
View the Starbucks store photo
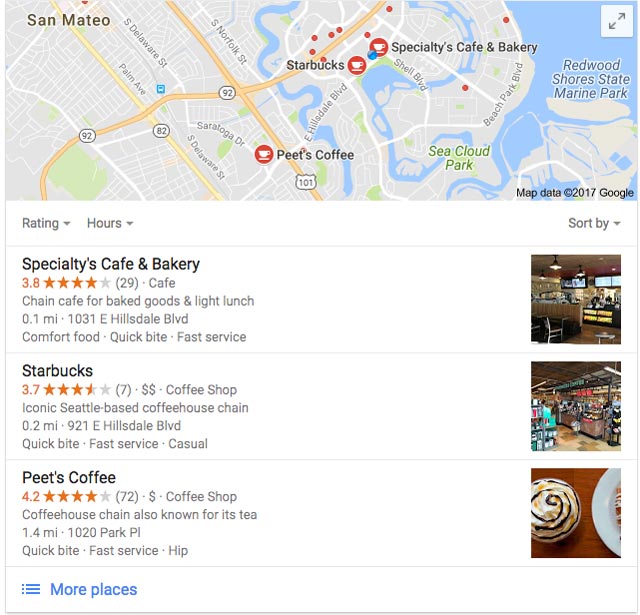click(x=575, y=406)
